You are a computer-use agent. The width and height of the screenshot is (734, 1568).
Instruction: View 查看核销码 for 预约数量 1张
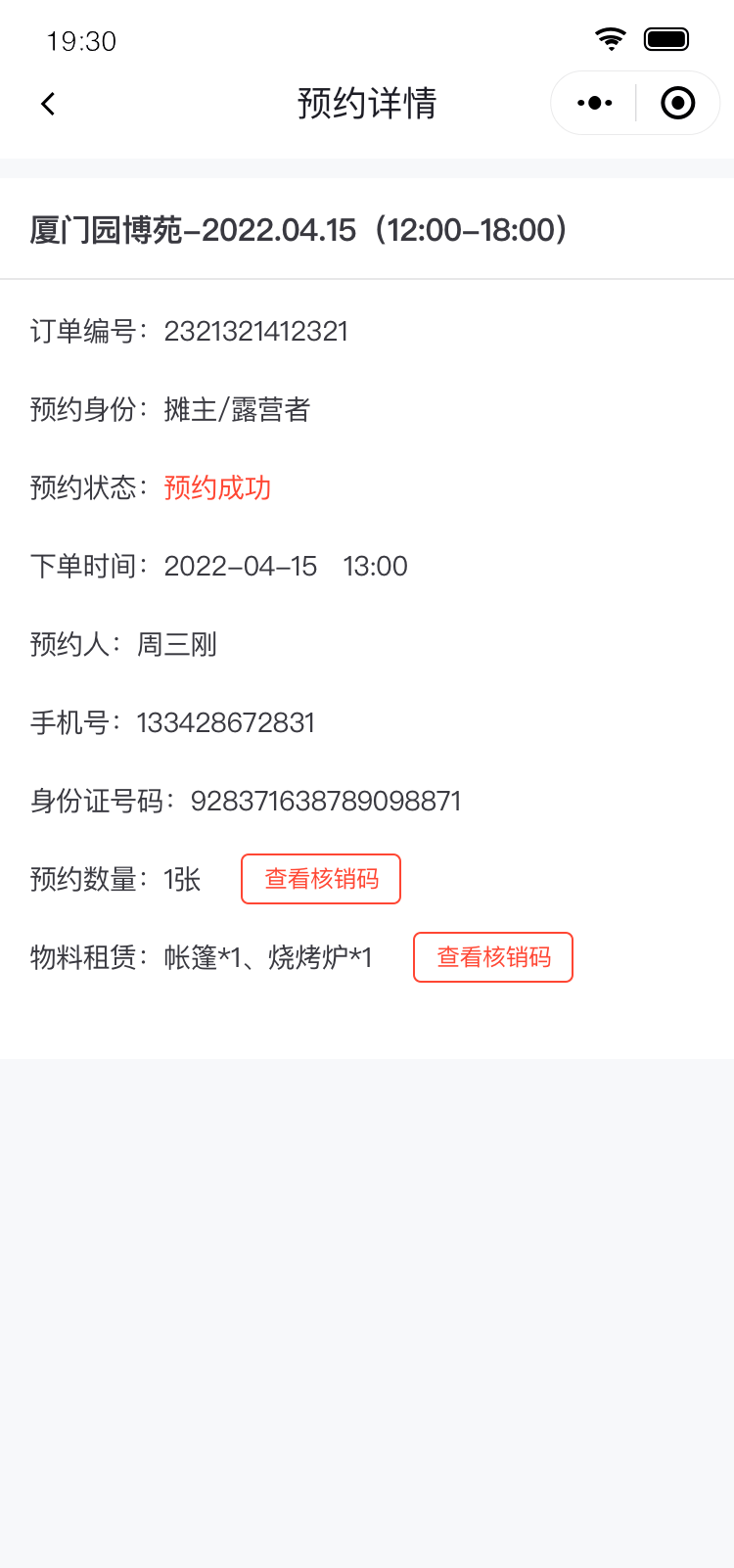[x=321, y=879]
